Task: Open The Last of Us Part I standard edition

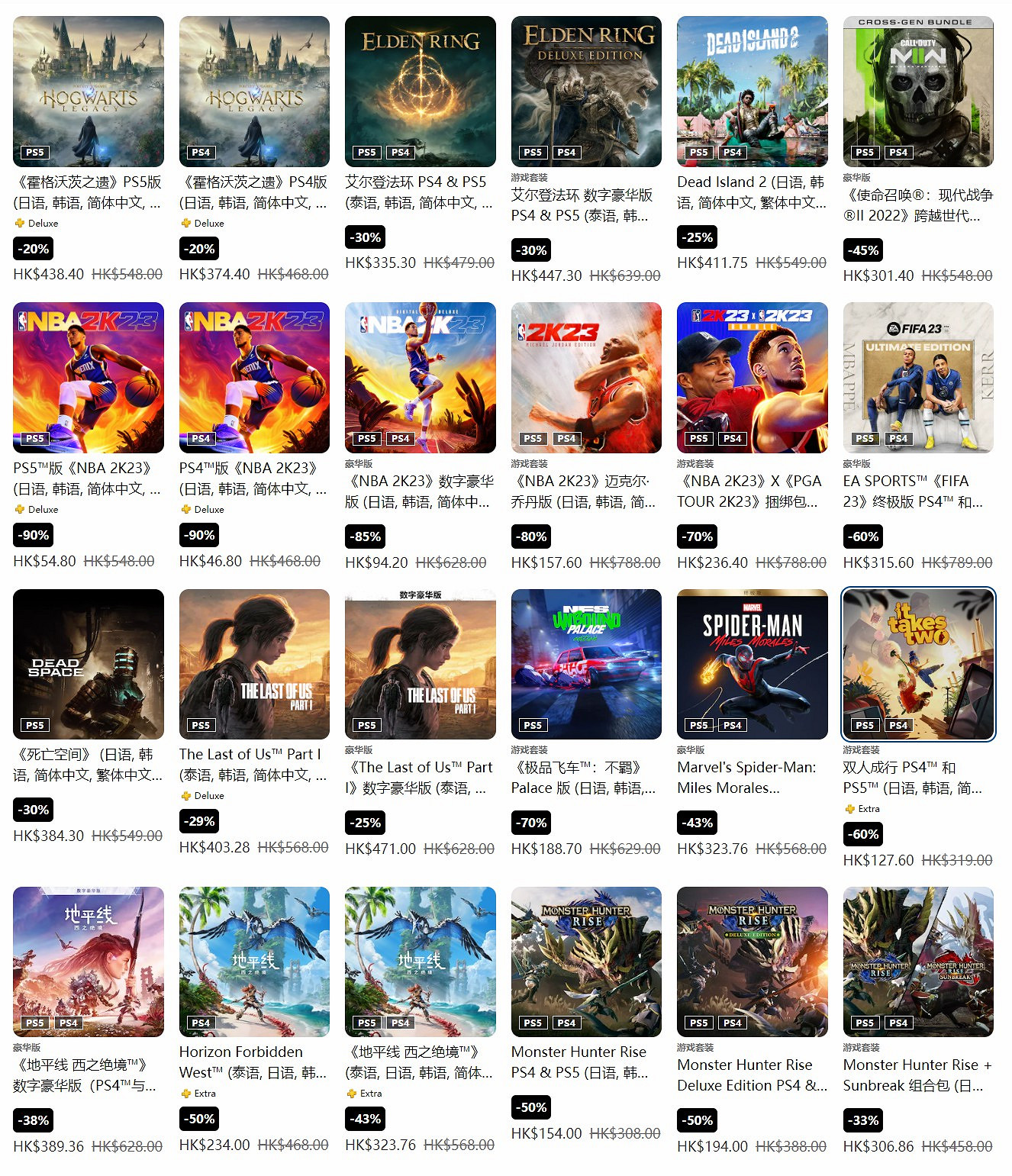Action: tap(254, 664)
